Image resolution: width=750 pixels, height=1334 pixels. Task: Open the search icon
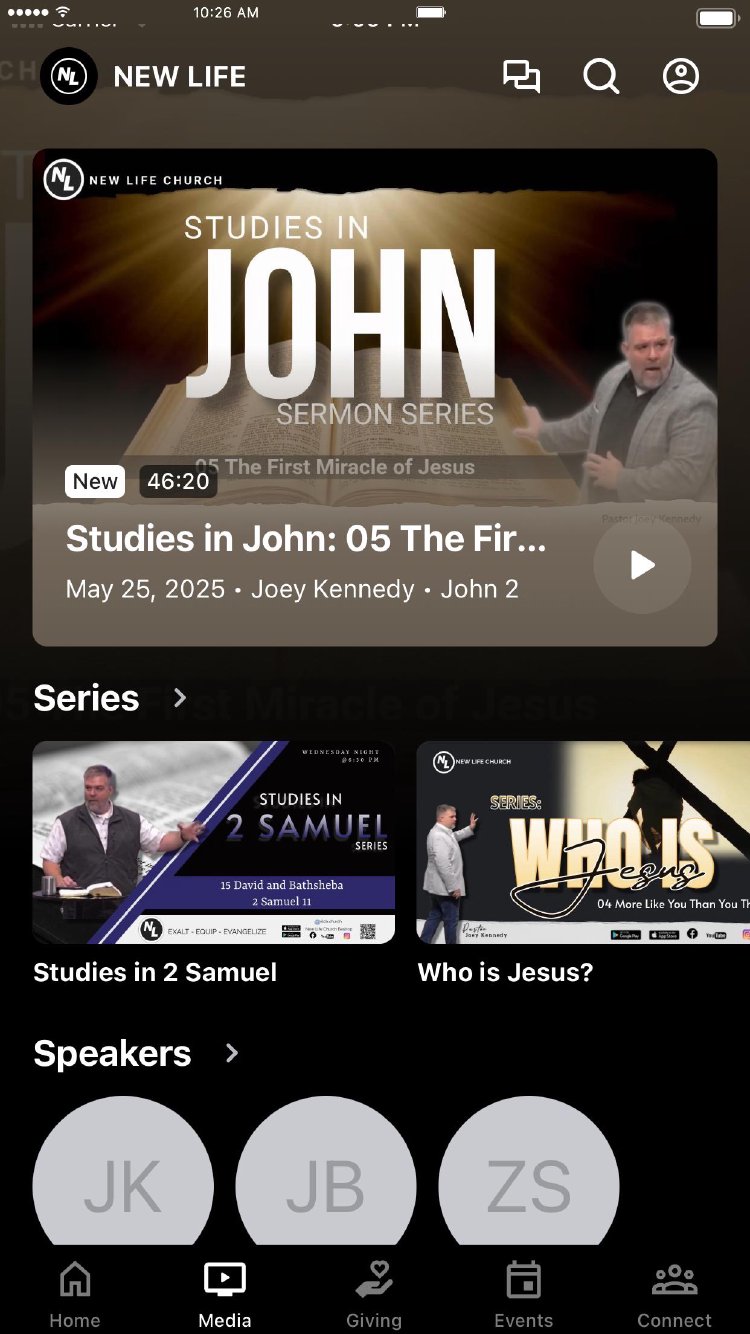(x=601, y=77)
